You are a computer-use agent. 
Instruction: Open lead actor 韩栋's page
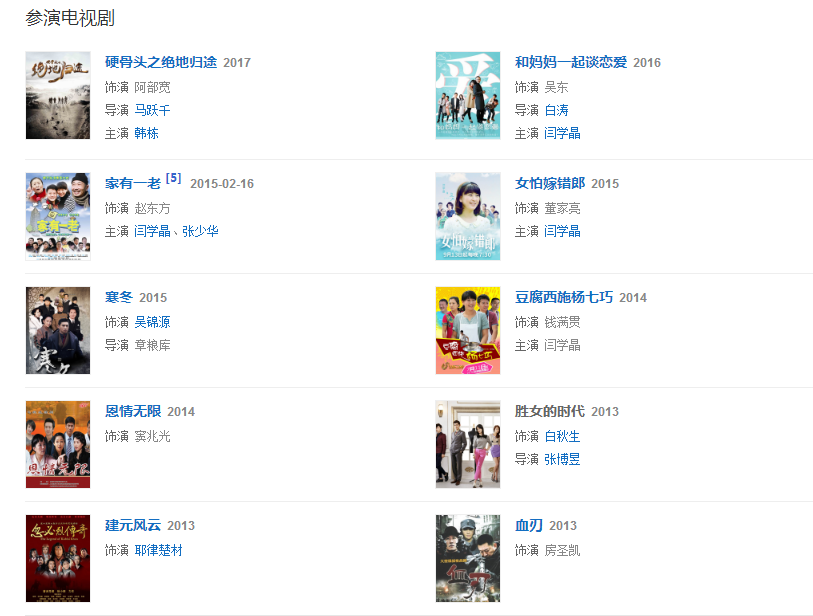coord(146,133)
